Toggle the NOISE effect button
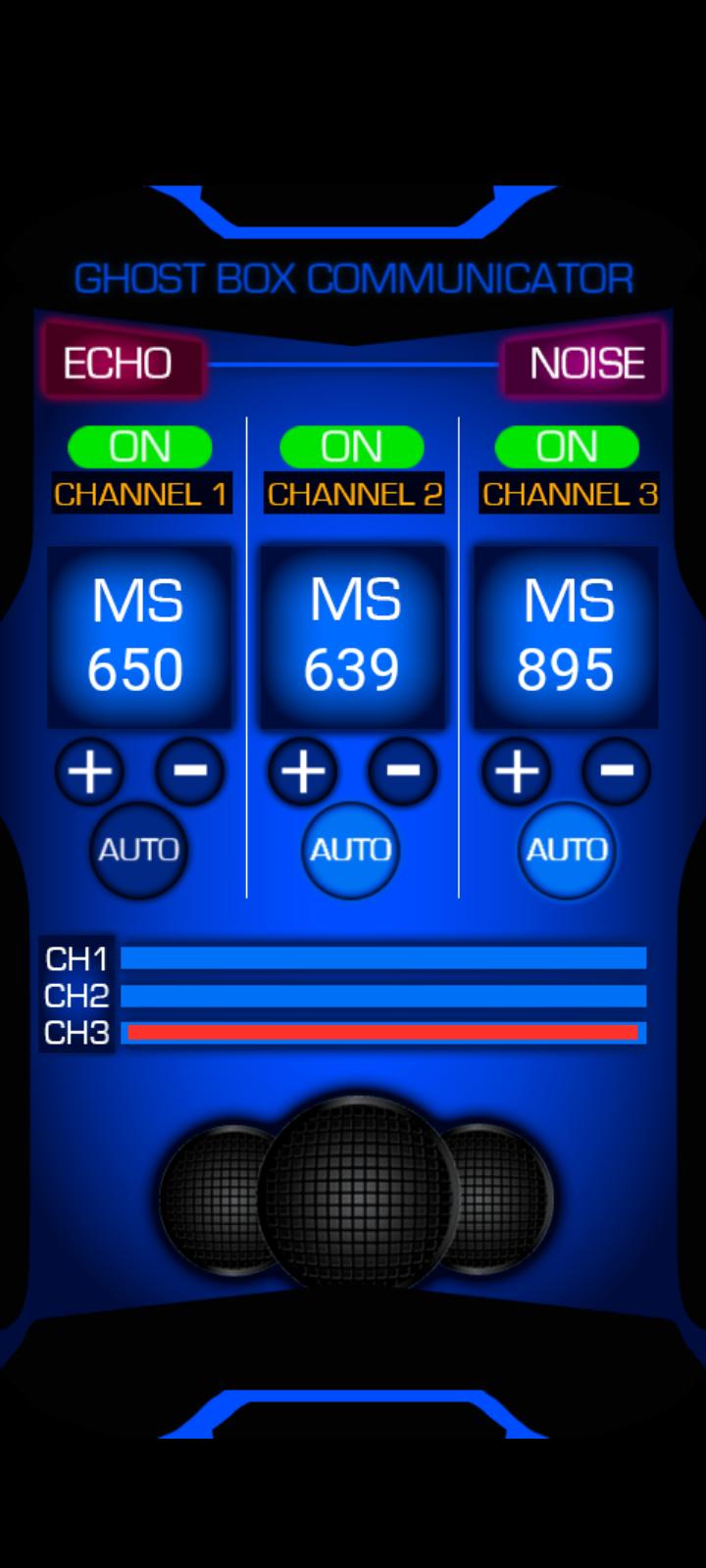This screenshot has height=1568, width=706. click(x=584, y=363)
